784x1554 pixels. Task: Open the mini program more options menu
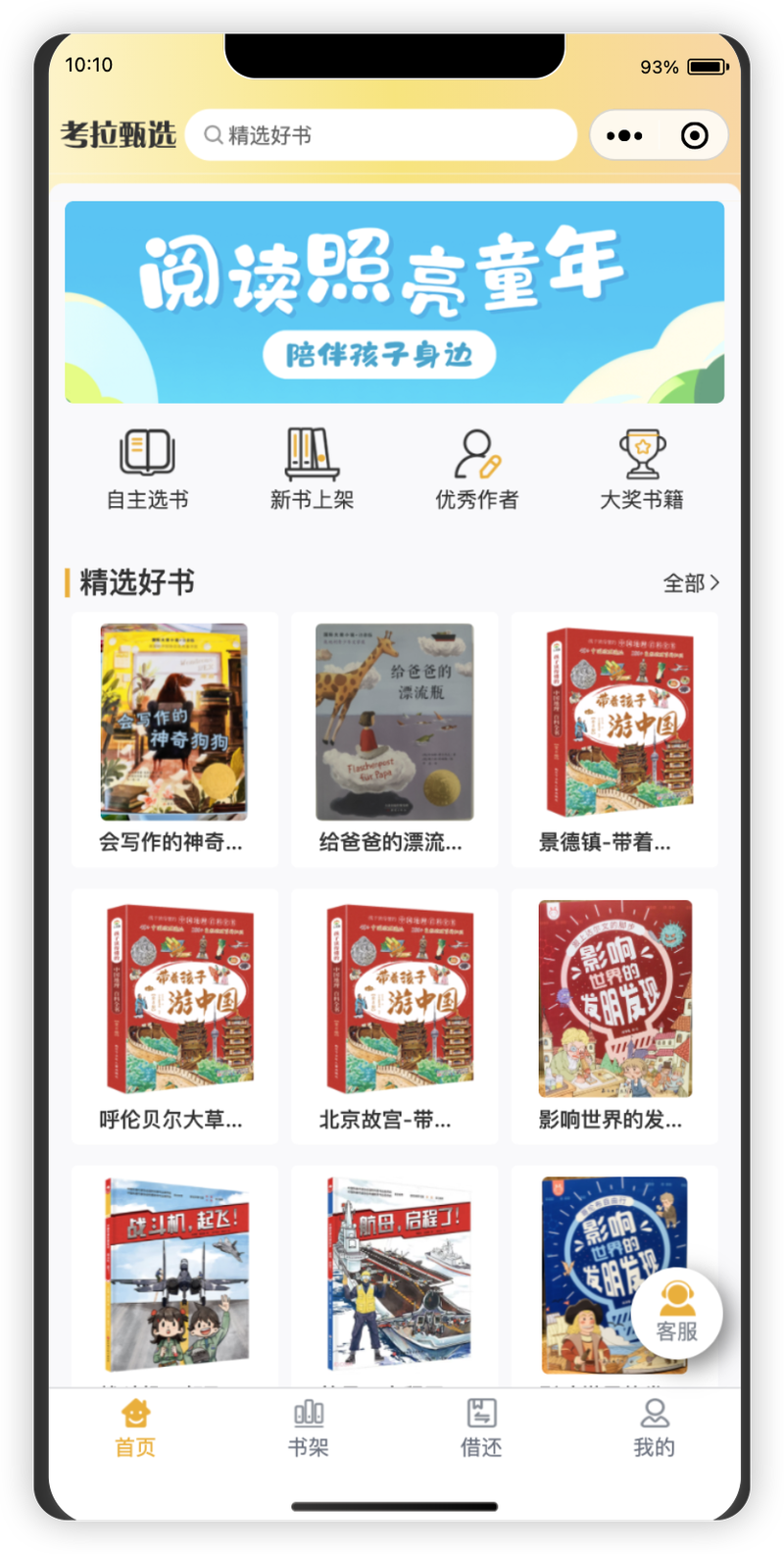624,135
